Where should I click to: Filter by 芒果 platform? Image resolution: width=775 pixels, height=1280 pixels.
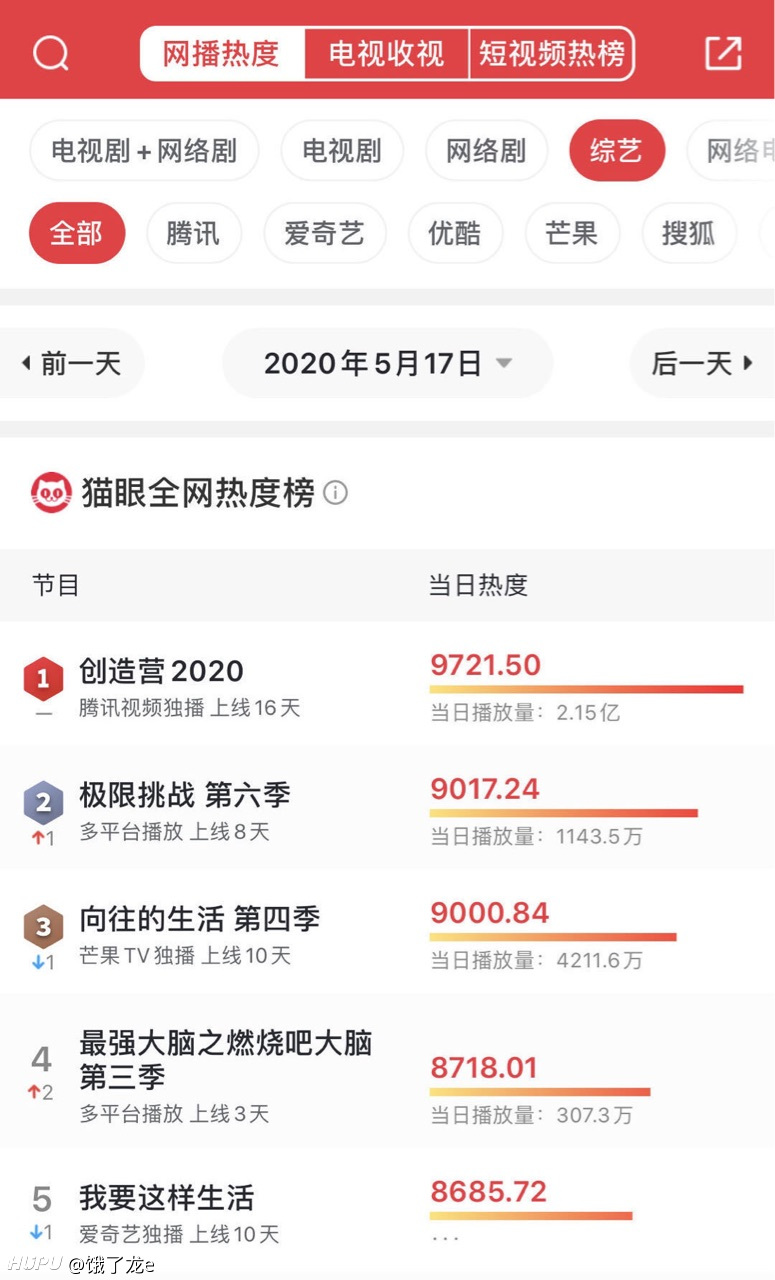click(x=572, y=233)
